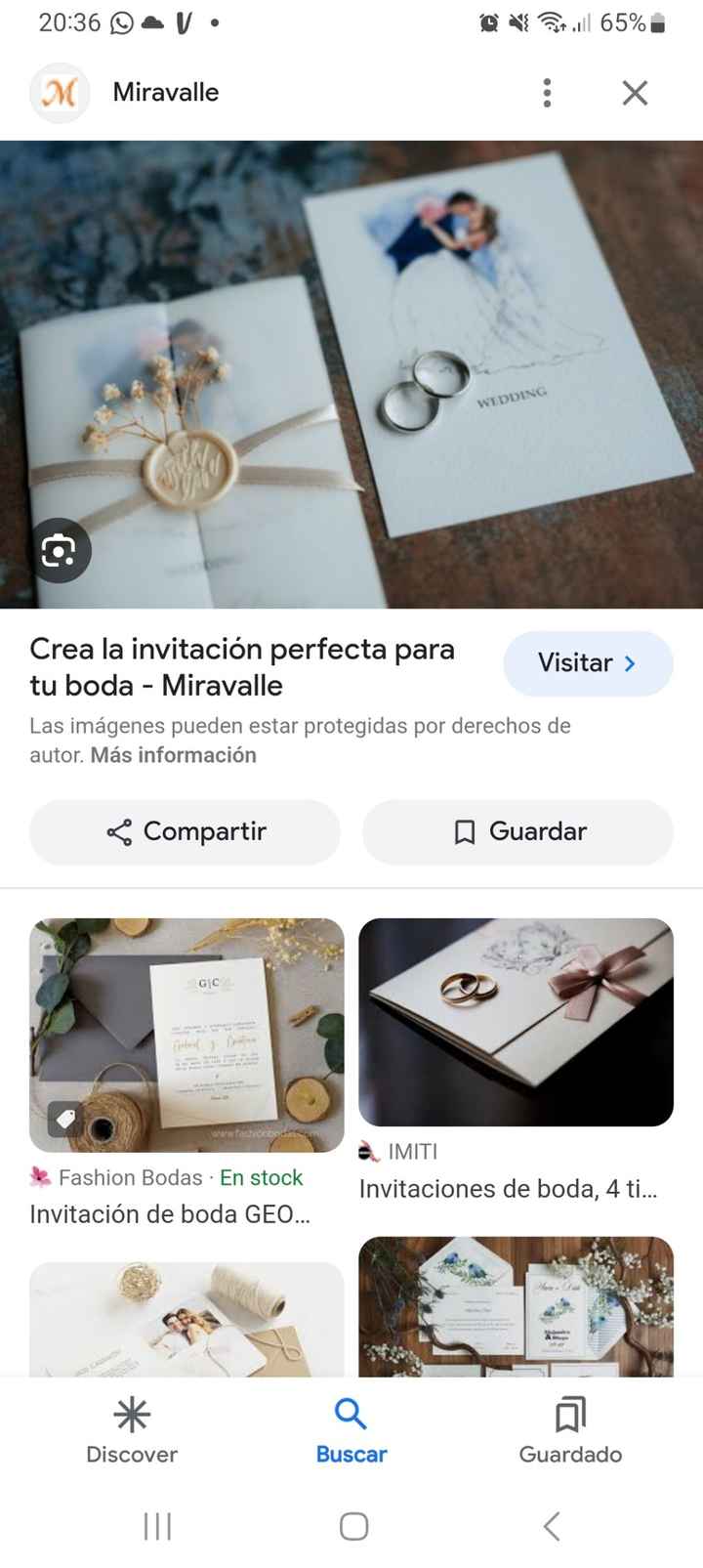Open Google Lens on the main image
Screen dimensions: 703x1568
click(x=60, y=550)
